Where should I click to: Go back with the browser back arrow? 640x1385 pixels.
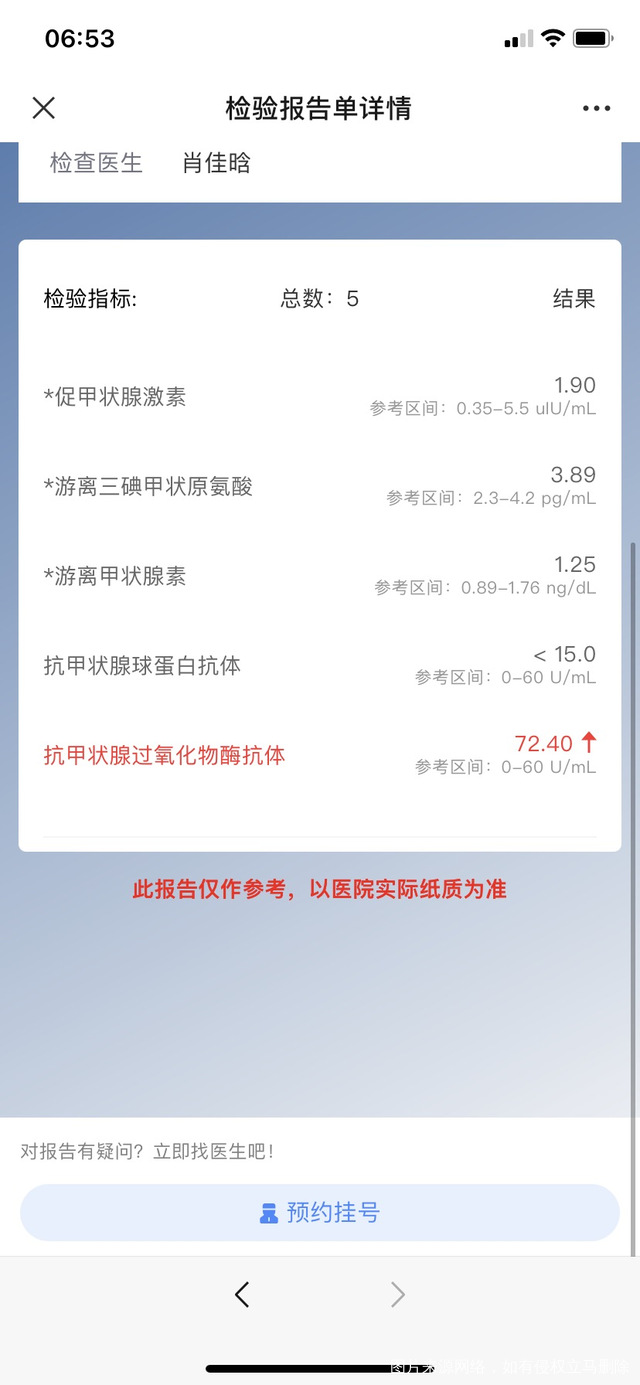click(x=241, y=1295)
